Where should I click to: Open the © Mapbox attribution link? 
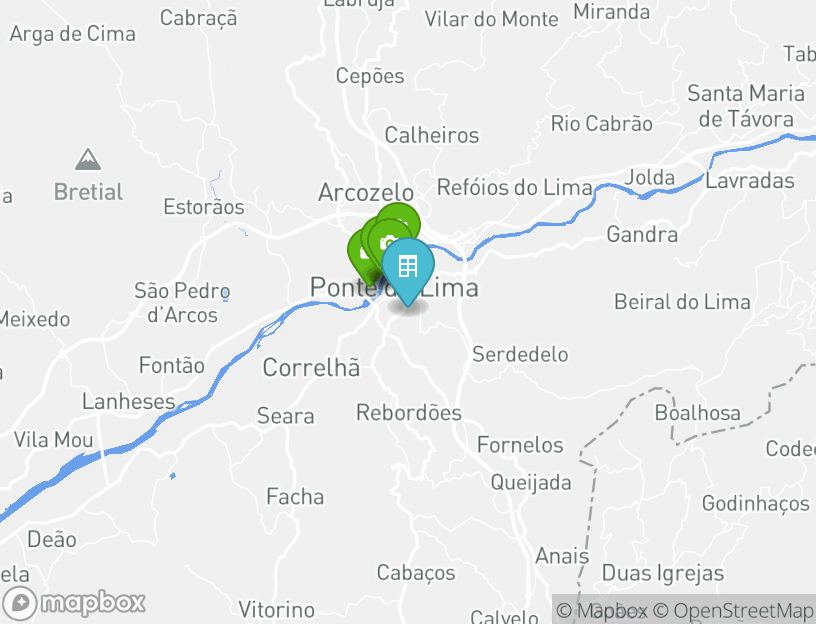[602, 610]
